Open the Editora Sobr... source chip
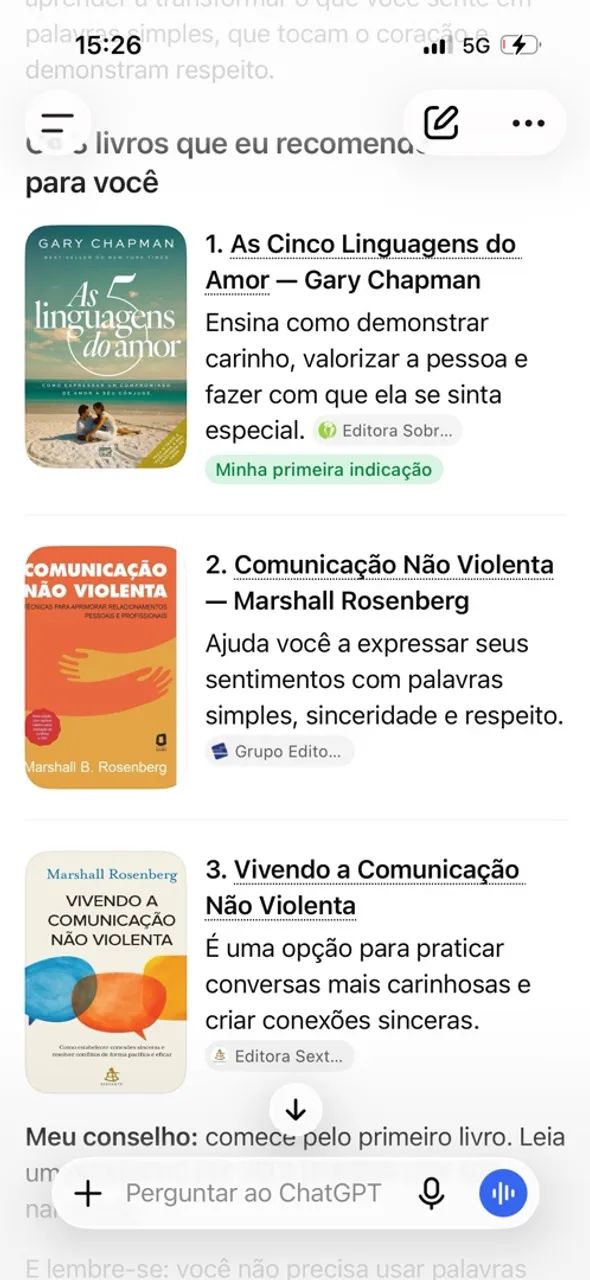590x1280 pixels. 387,431
